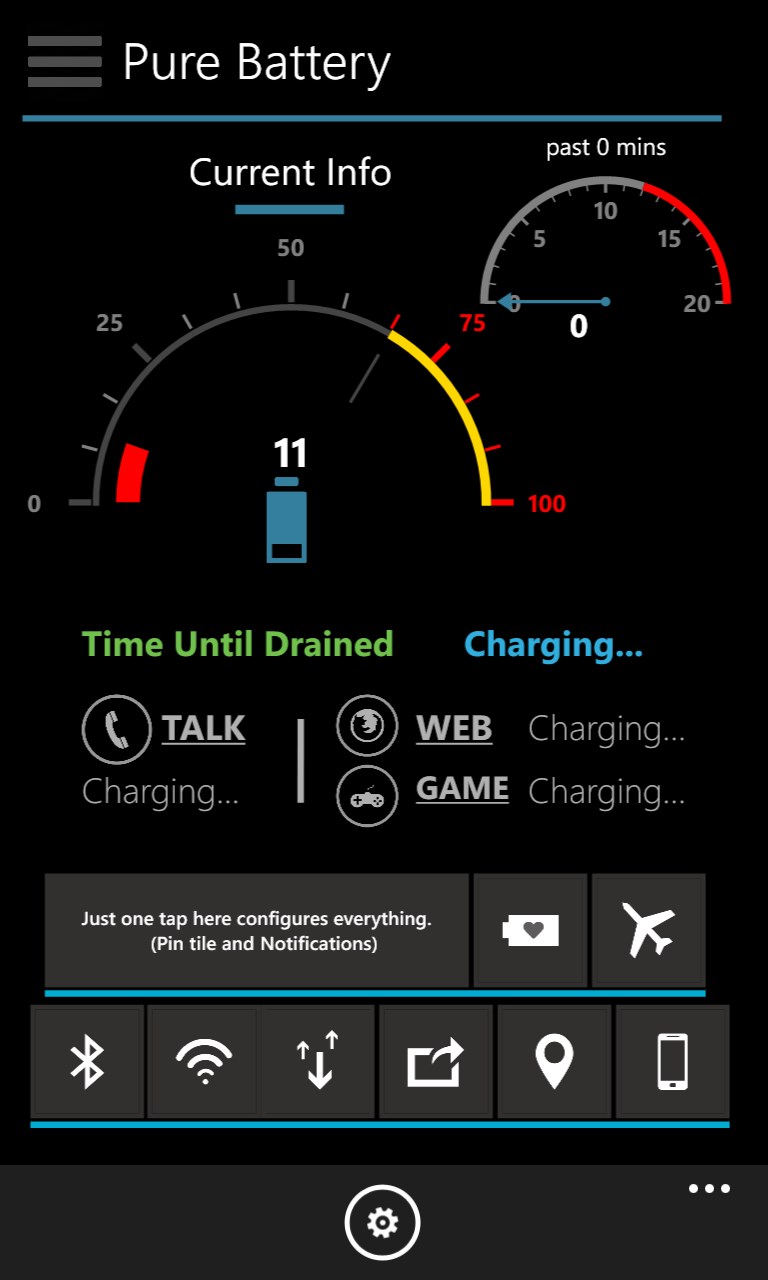This screenshot has height=1280, width=768.
Task: Open the hamburger menu
Action: [65, 62]
